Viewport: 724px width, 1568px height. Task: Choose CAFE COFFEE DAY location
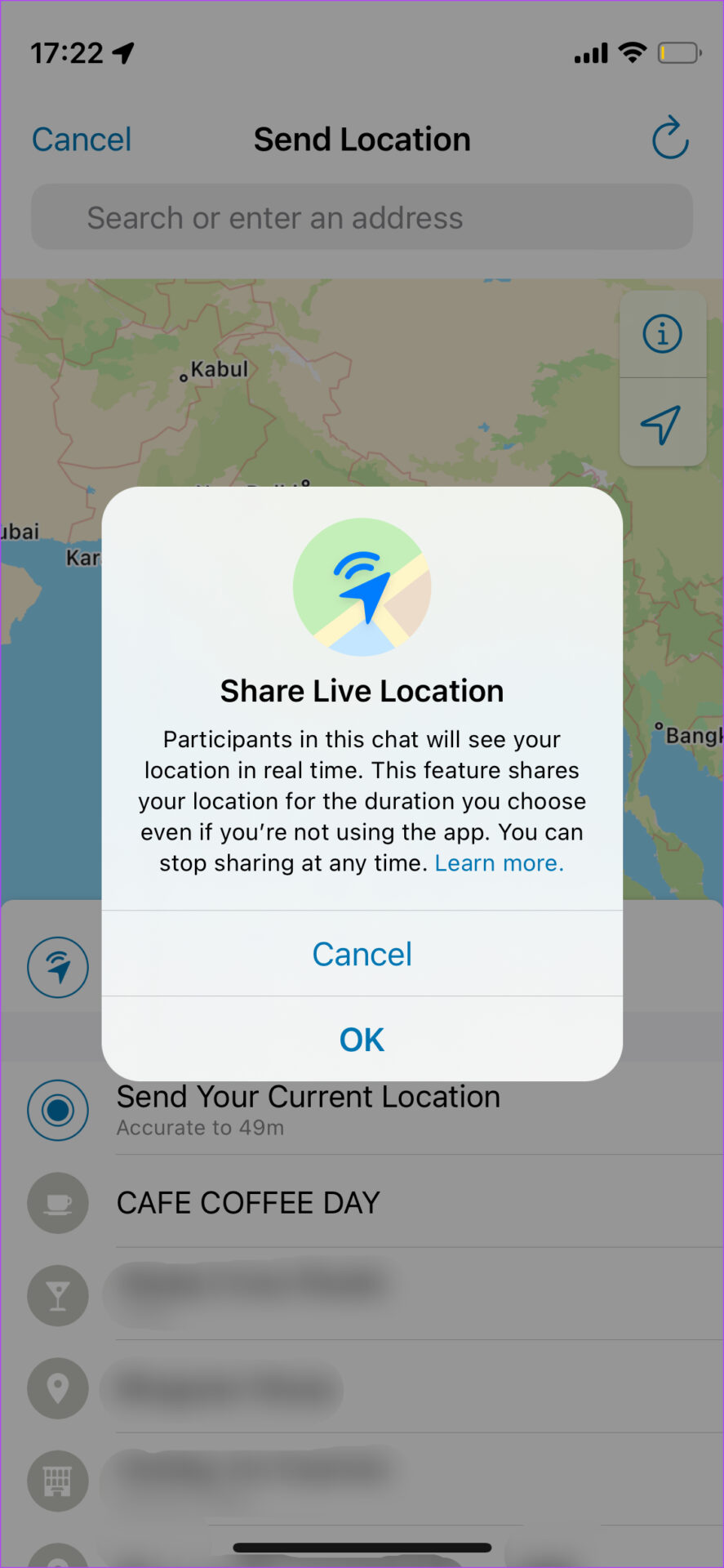(248, 1203)
